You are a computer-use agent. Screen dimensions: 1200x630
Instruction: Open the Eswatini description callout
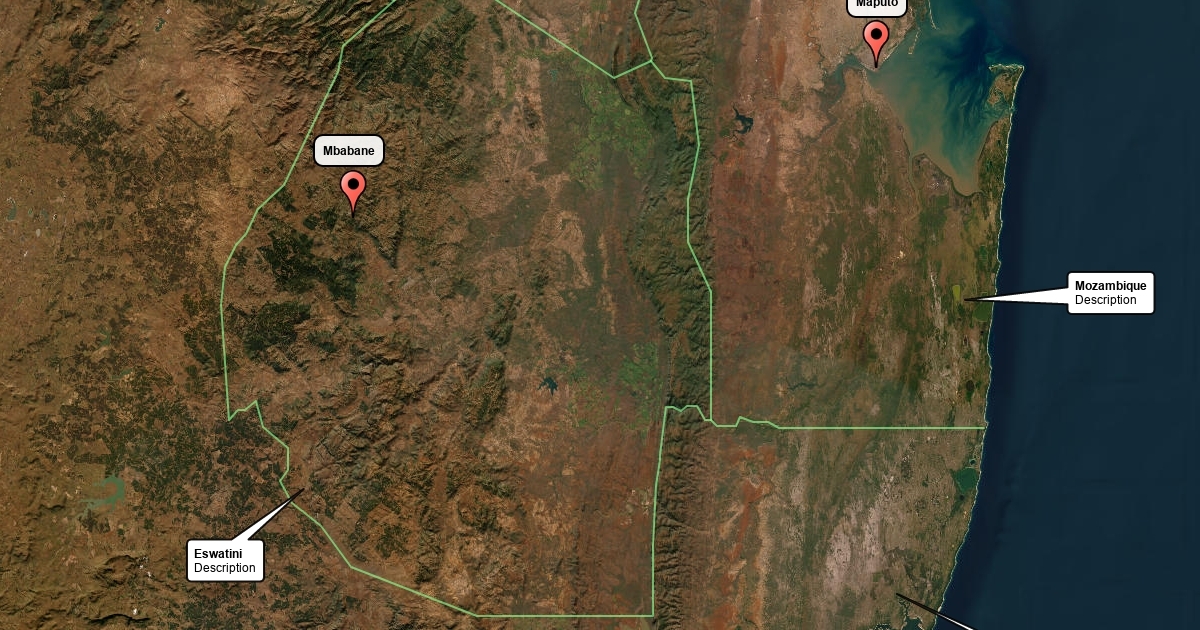pos(225,561)
